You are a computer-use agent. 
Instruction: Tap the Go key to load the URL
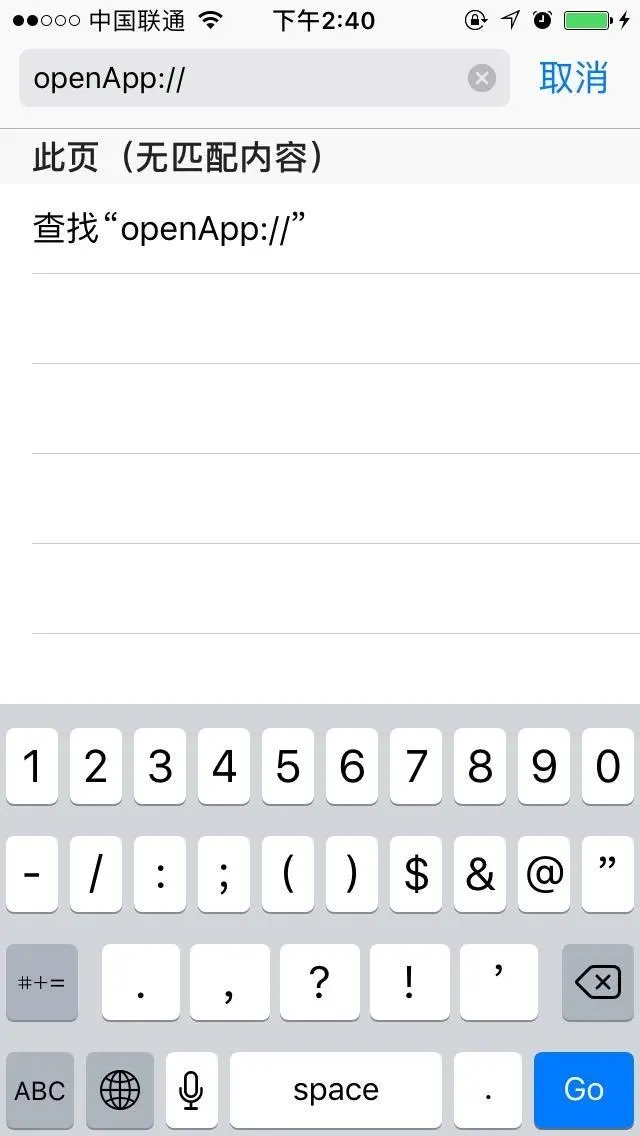coord(583,1089)
